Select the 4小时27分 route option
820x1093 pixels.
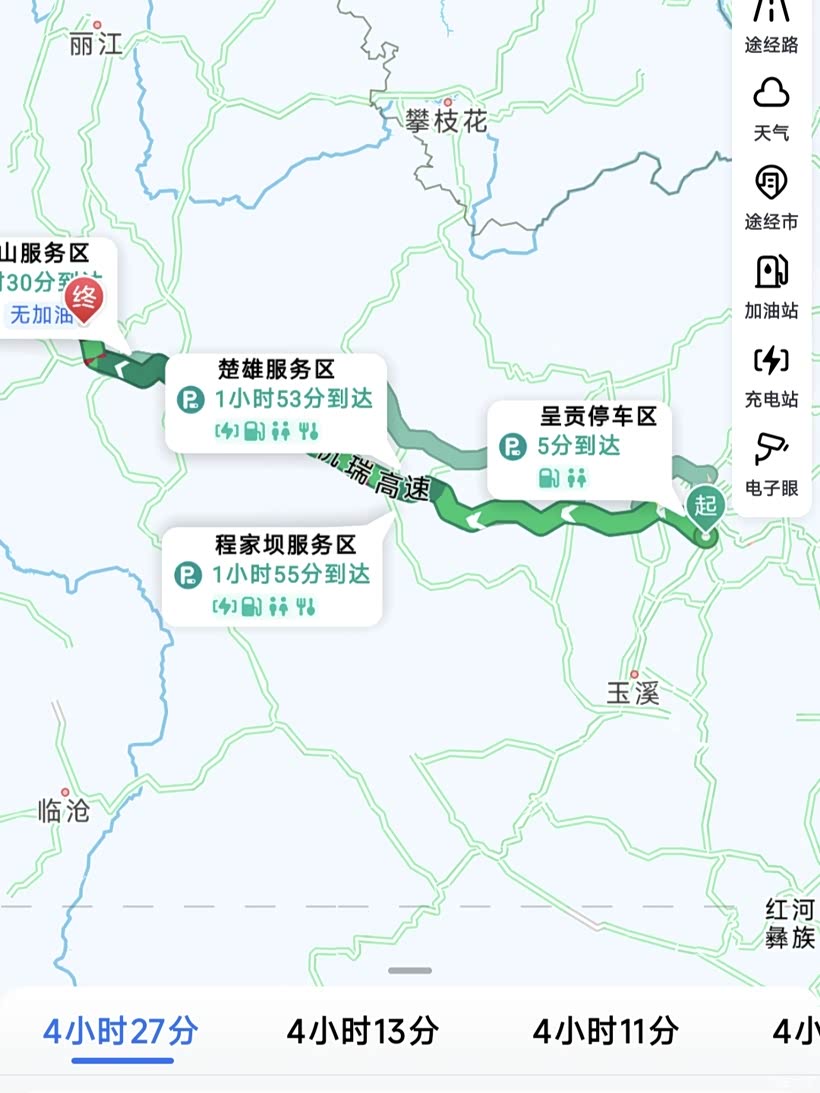pyautogui.click(x=121, y=1031)
